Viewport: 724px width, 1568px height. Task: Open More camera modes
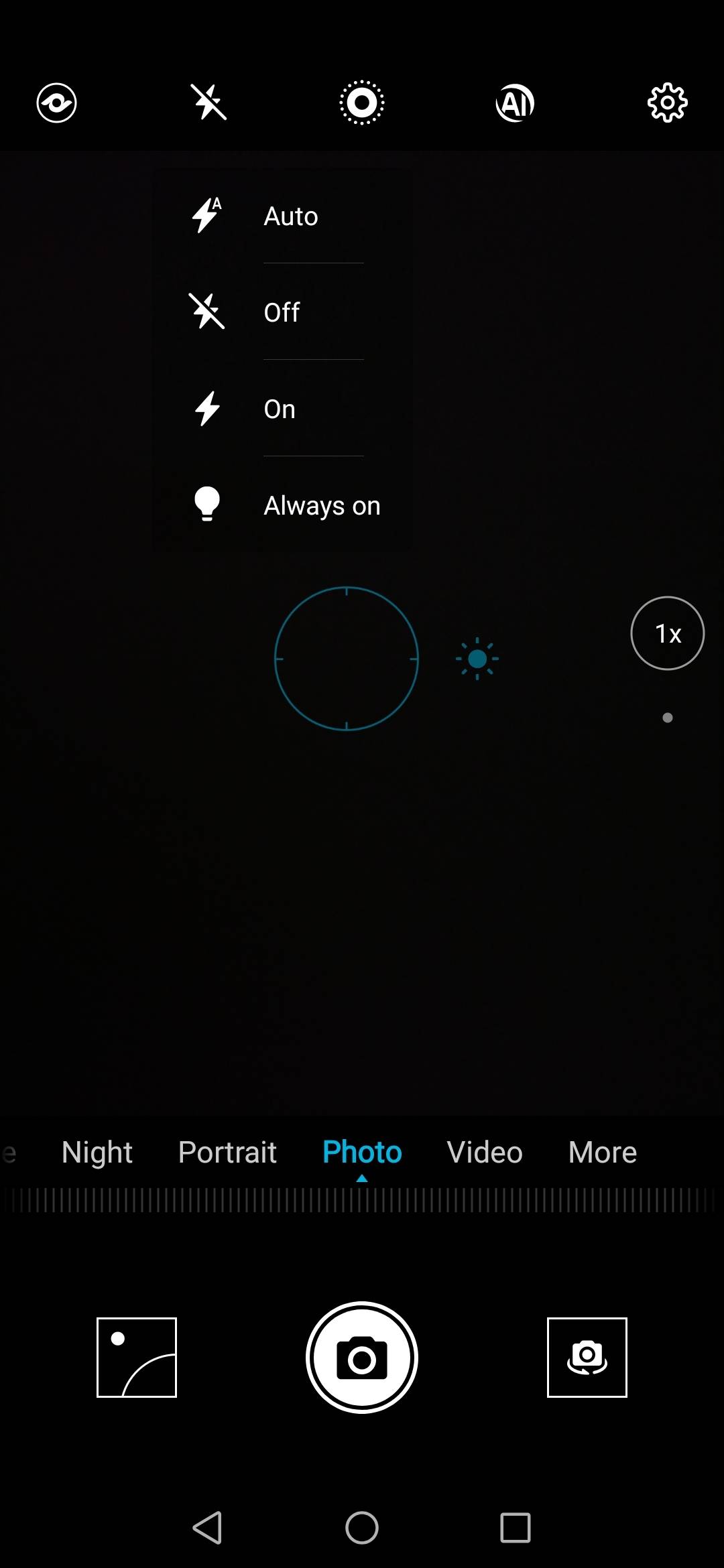tap(603, 1152)
